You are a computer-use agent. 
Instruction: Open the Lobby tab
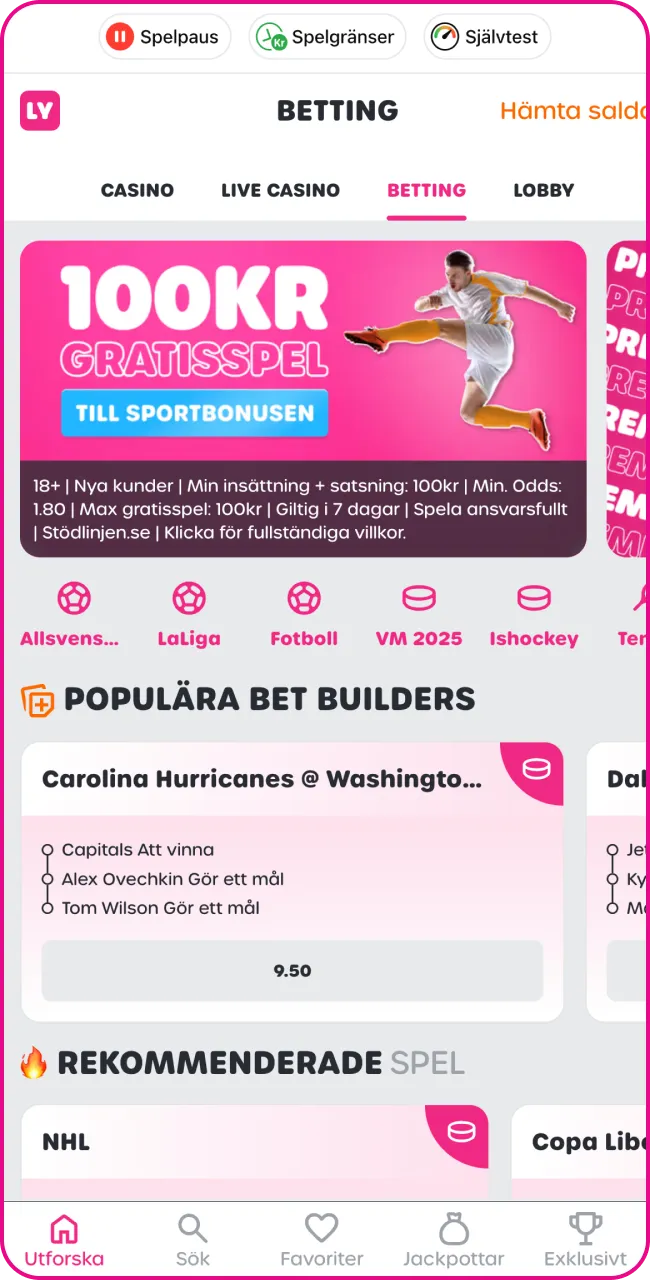pyautogui.click(x=544, y=190)
